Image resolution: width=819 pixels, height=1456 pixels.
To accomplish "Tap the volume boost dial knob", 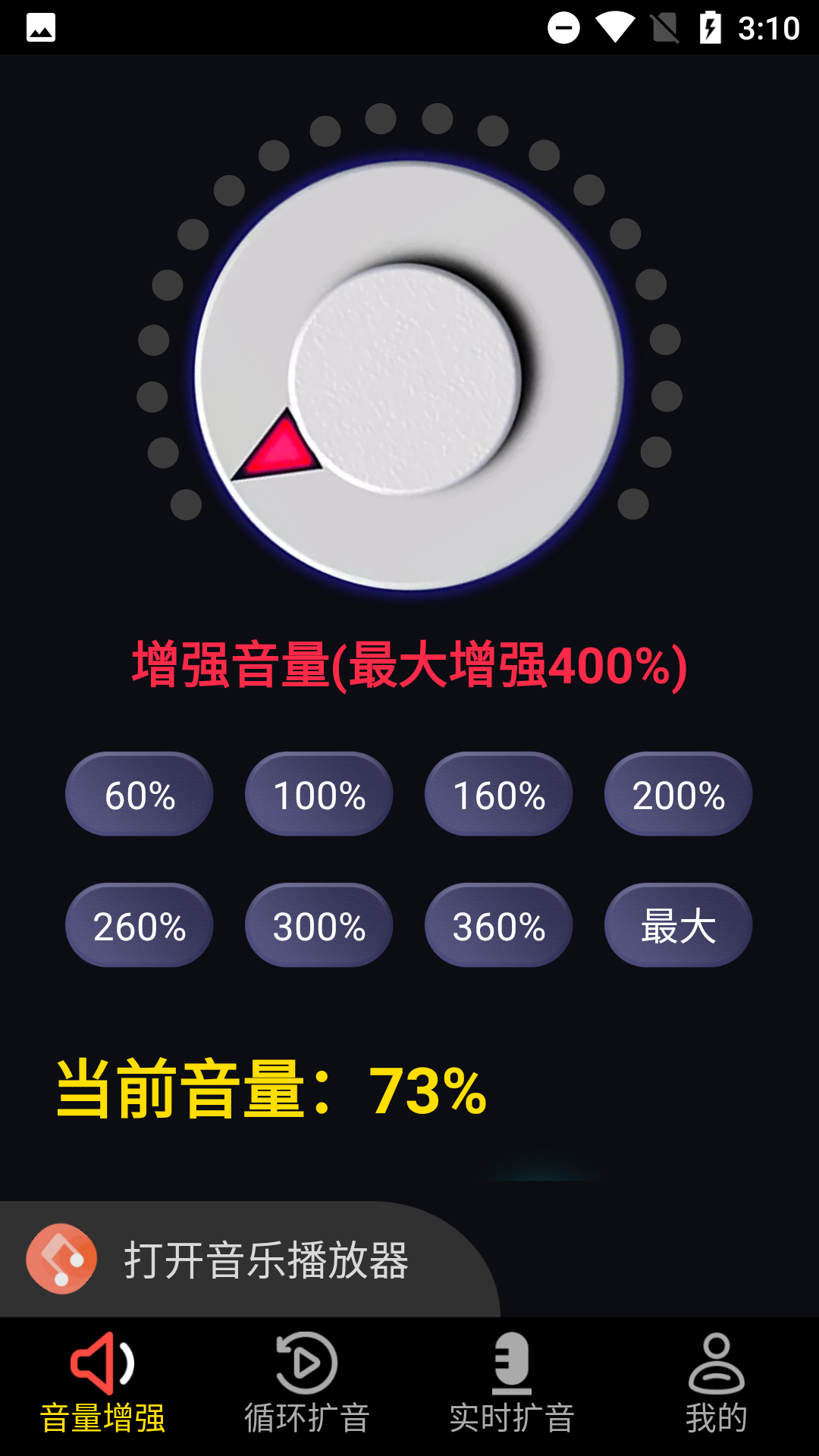I will click(409, 376).
